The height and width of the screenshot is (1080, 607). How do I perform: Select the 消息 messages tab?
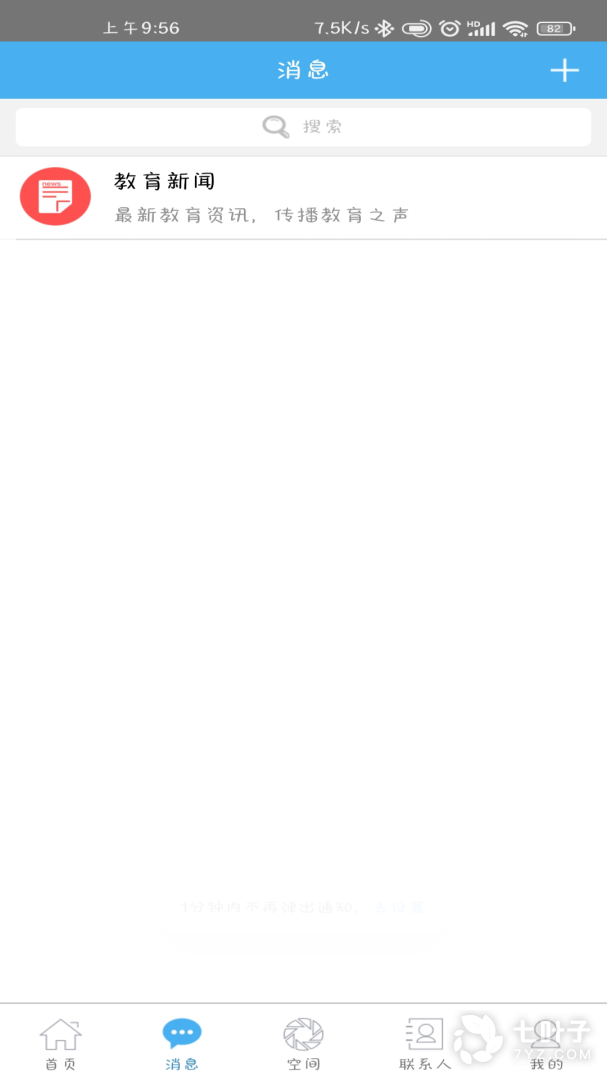pyautogui.click(x=182, y=1043)
